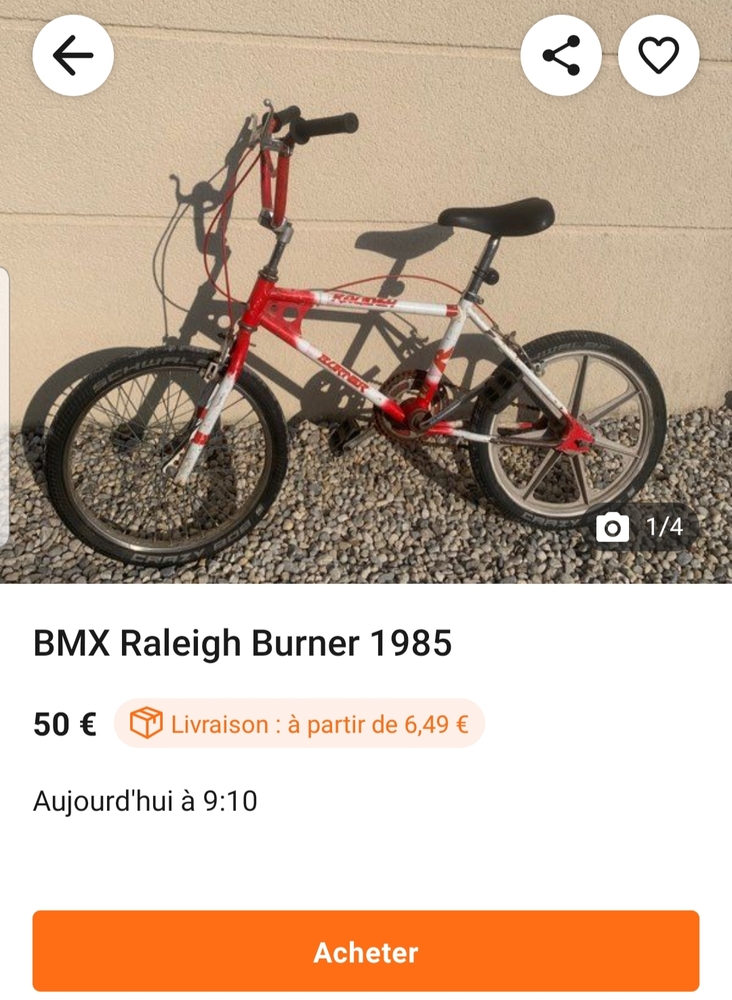This screenshot has height=1000, width=732.
Task: Open the Livraison à partir de 6,49 € chip
Action: pos(299,723)
